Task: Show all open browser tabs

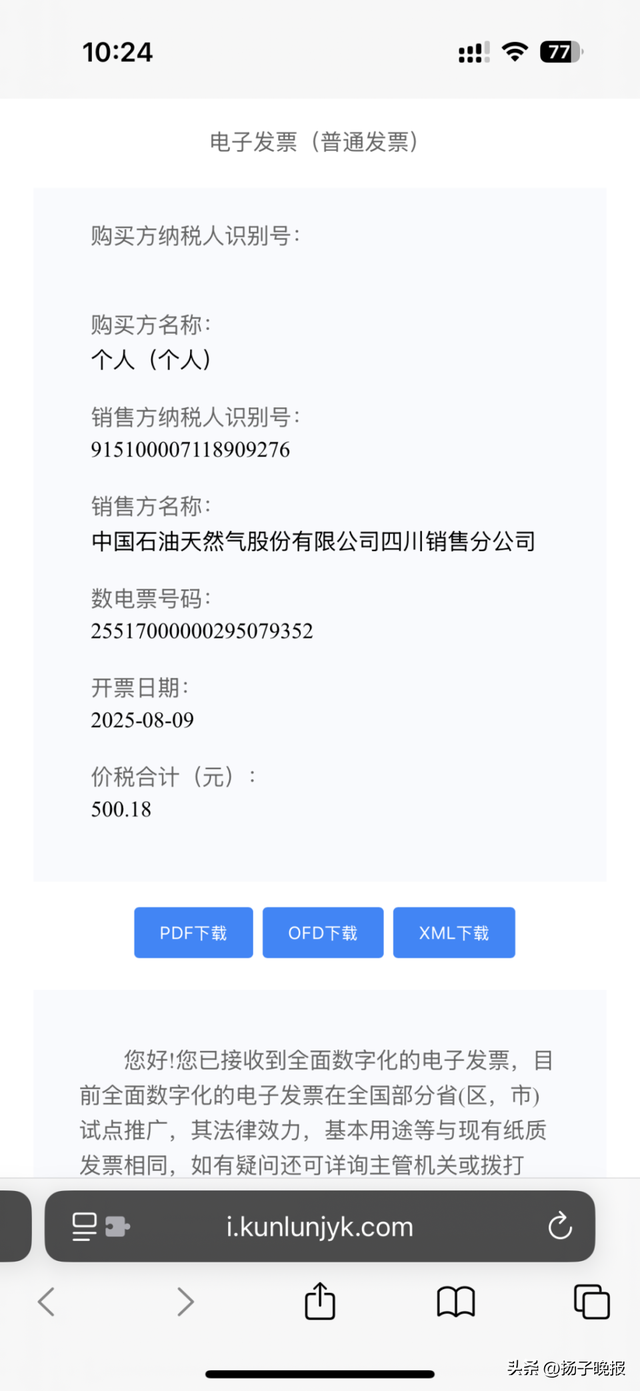Action: click(591, 1301)
